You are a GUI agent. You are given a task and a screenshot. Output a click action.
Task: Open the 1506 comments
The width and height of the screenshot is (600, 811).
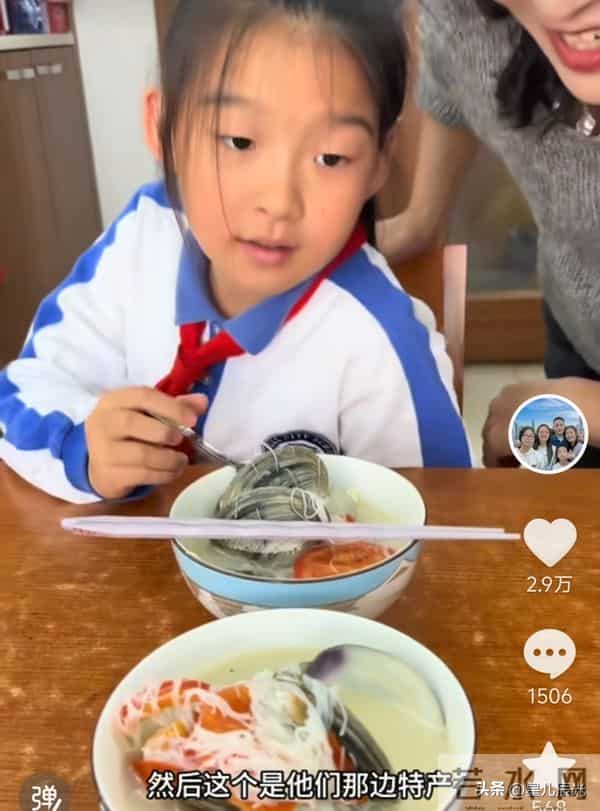point(549,653)
